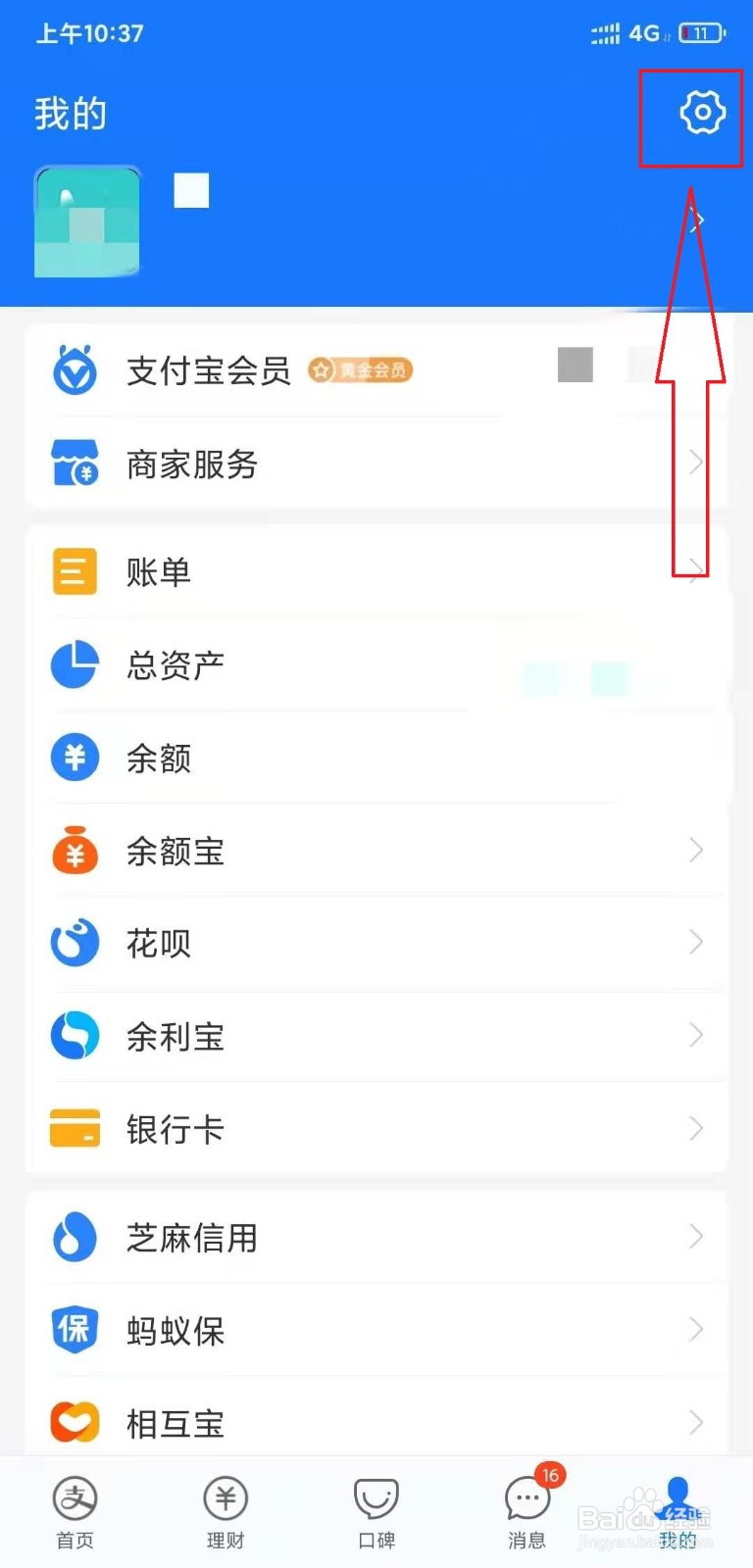Tap the 蚂蚁保 shield icon
The height and width of the screenshot is (1568, 753).
pos(75,1330)
